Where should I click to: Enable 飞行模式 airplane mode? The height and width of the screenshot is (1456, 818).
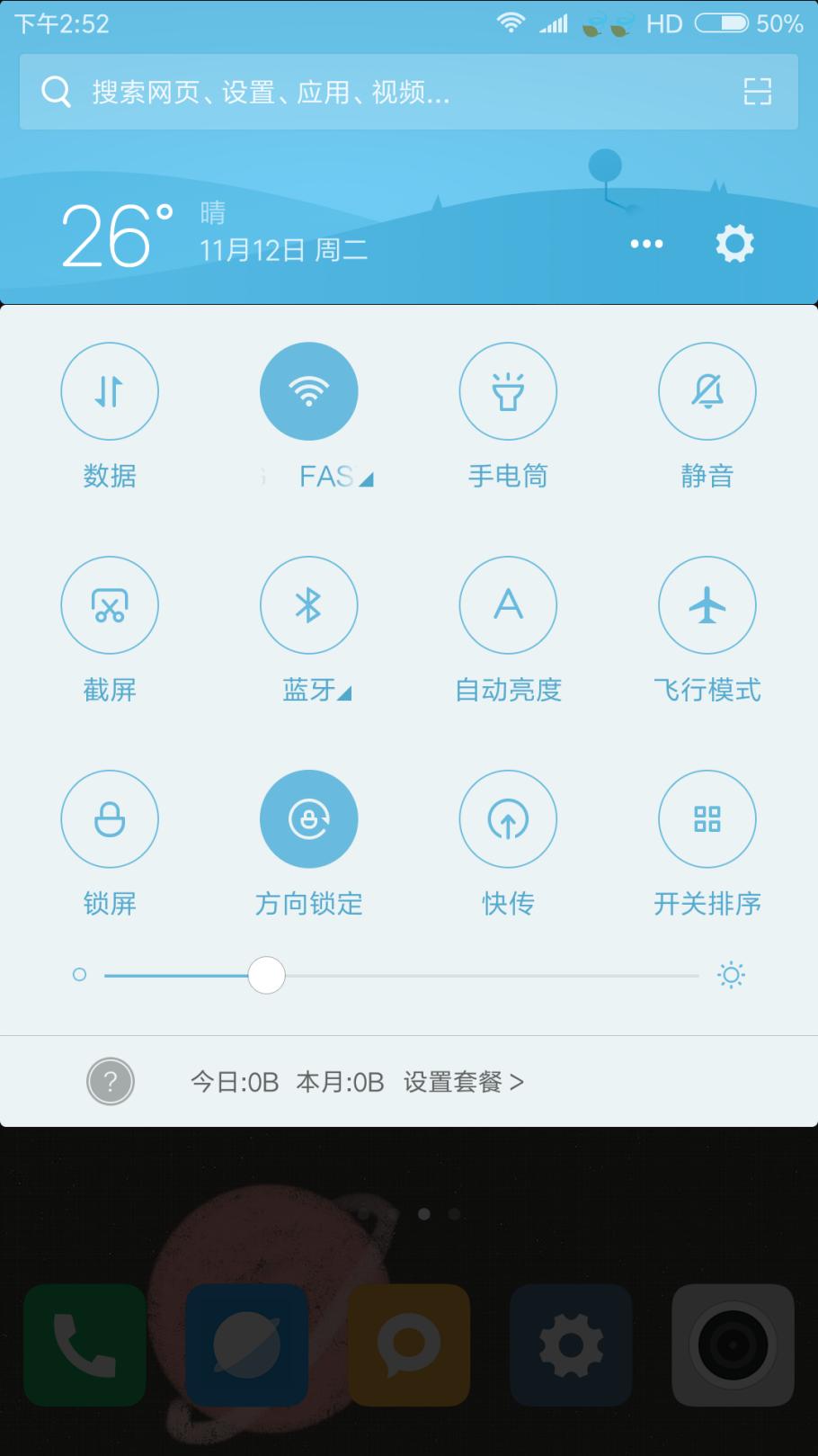[x=707, y=604]
